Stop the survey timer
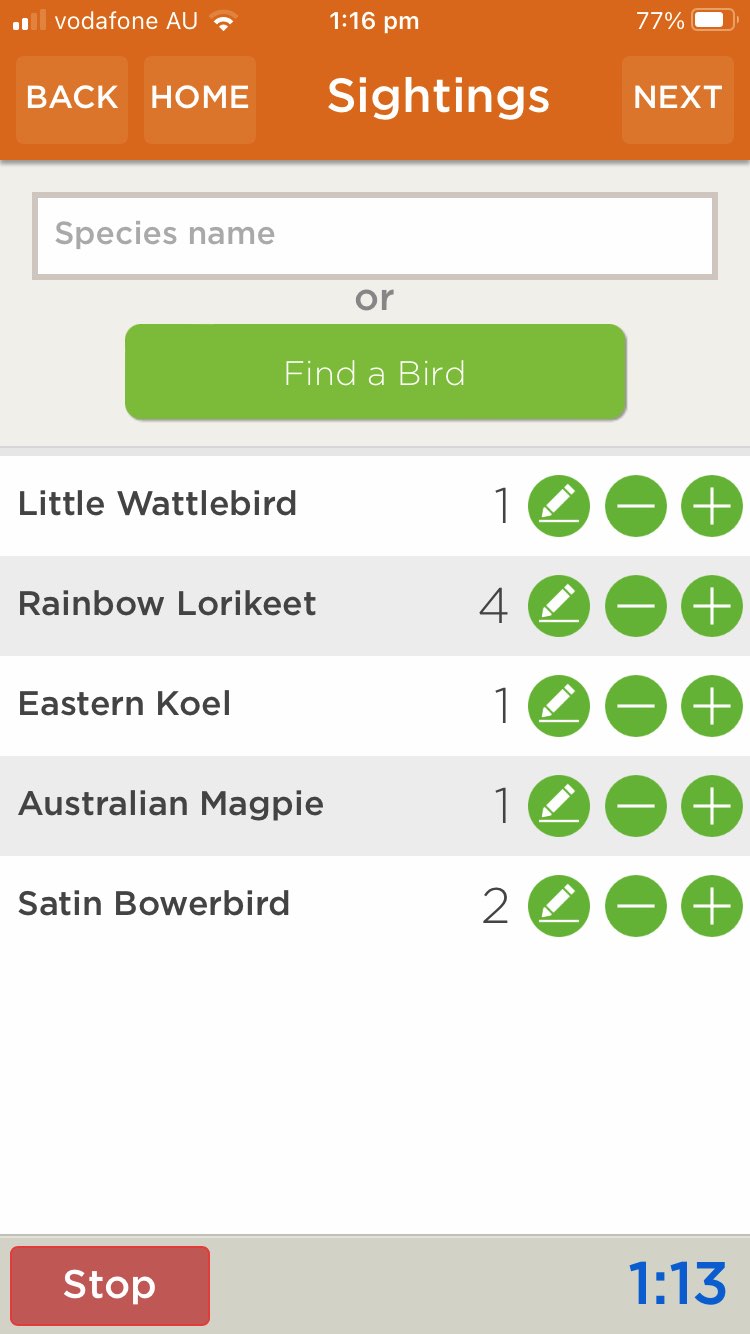Viewport: 750px width, 1334px height. click(x=110, y=1285)
